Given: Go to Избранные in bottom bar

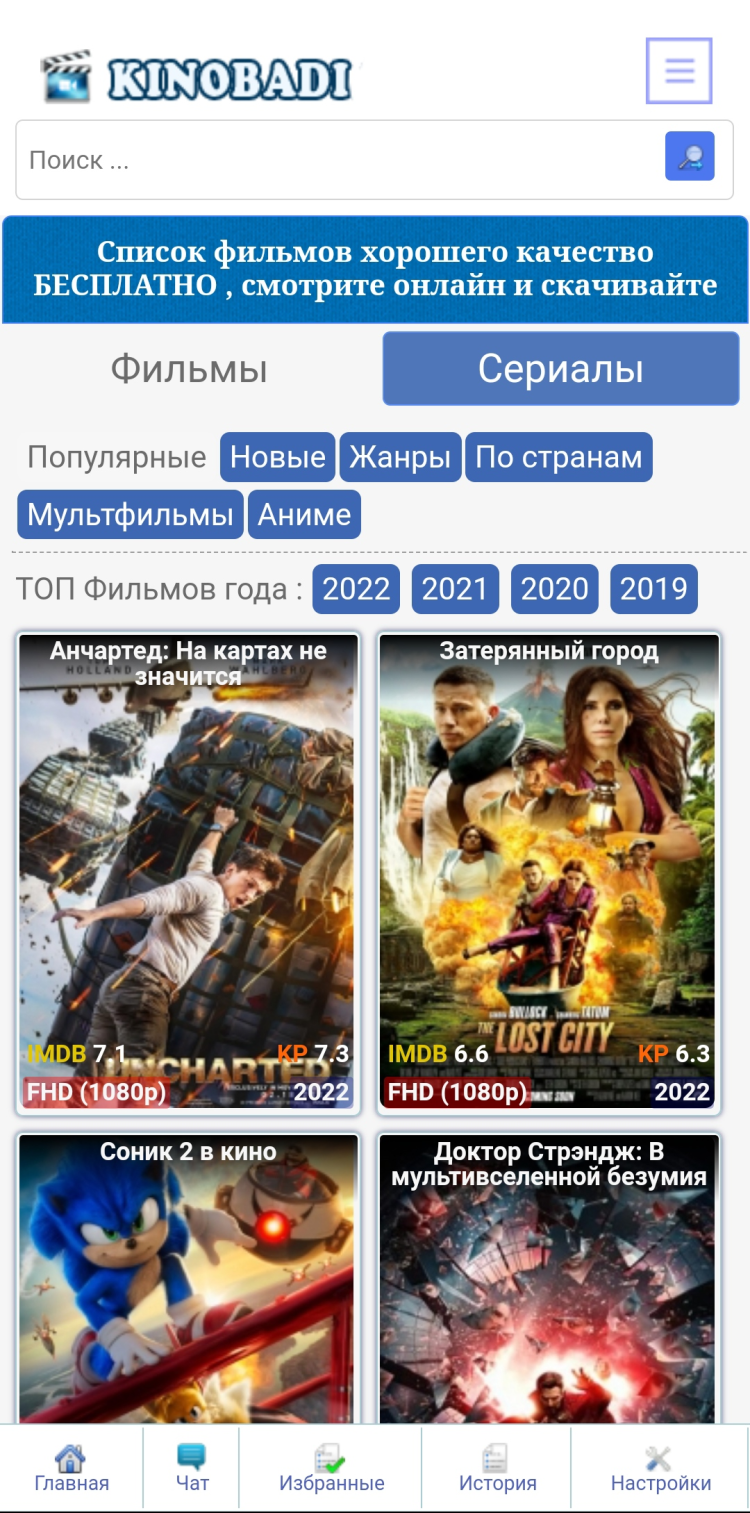Looking at the screenshot, I should pyautogui.click(x=331, y=1468).
